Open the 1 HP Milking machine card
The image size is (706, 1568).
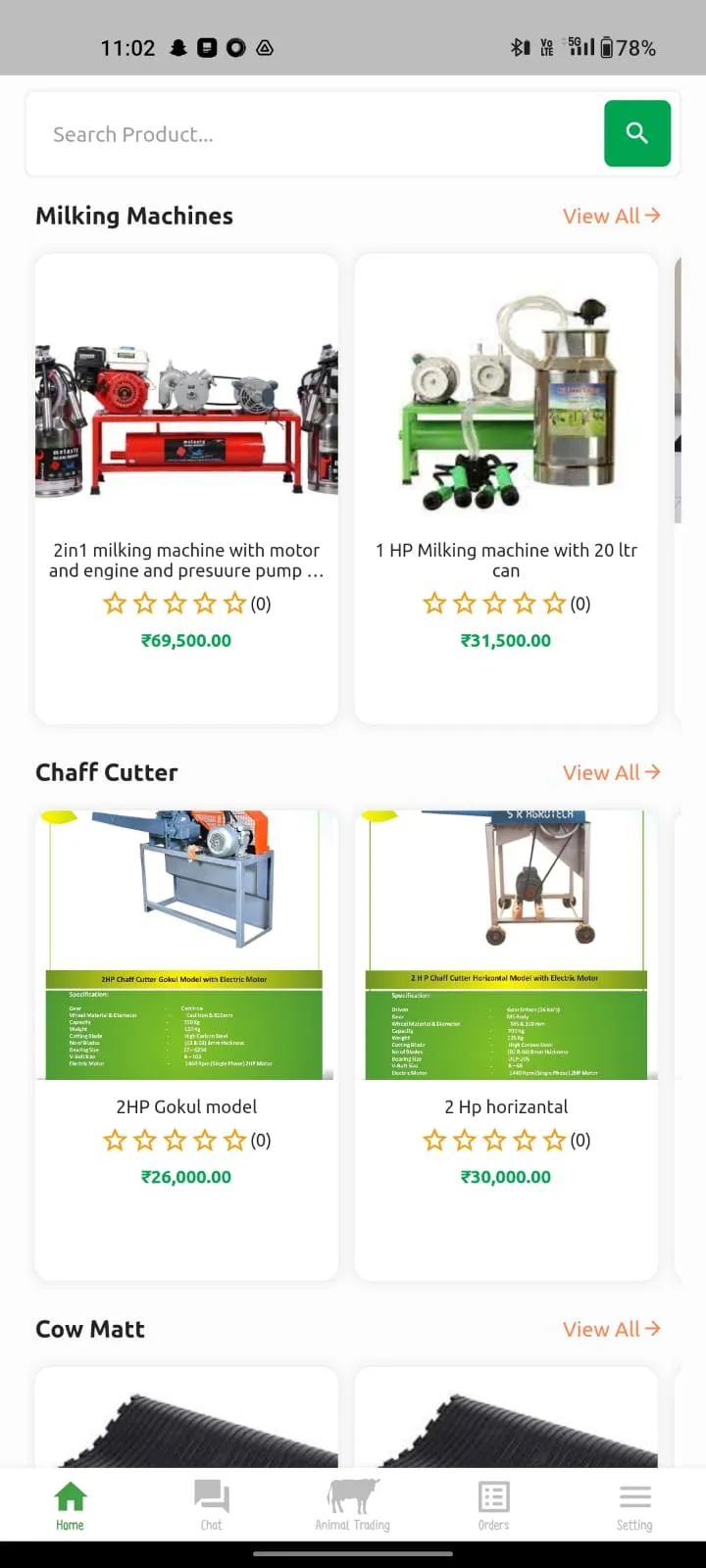pos(506,488)
